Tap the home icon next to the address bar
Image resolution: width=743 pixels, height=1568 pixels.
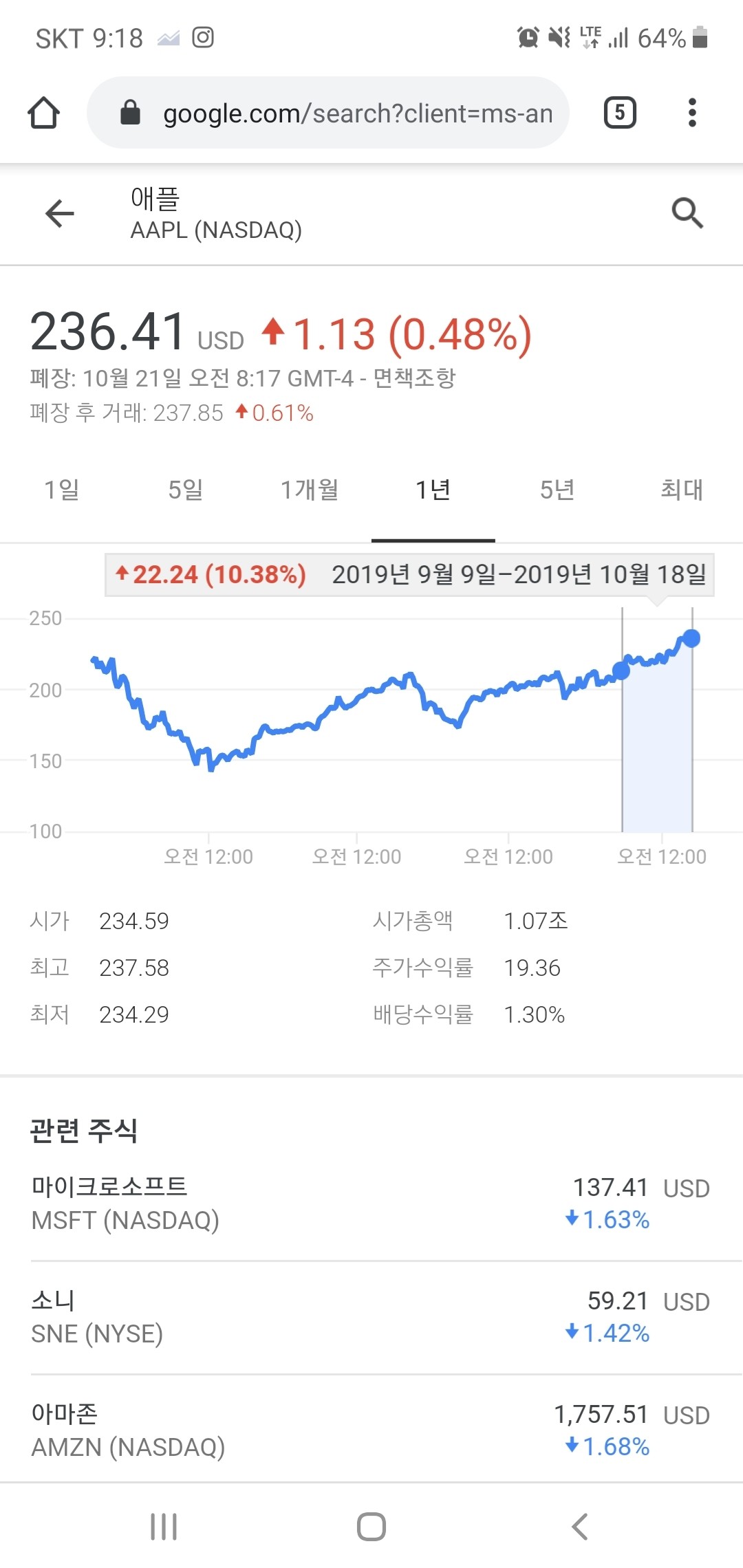(x=43, y=113)
